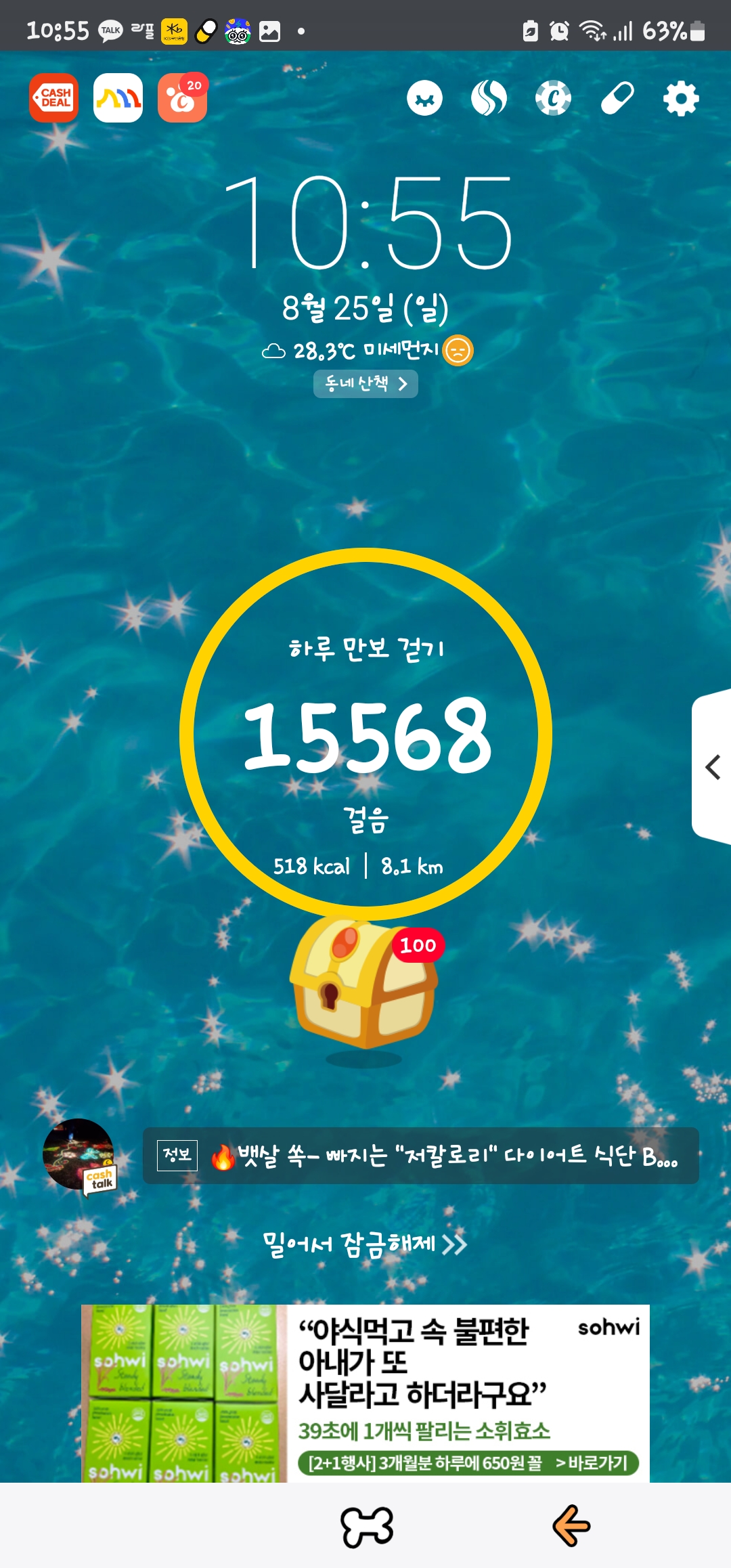Open the C coin chip icon
The image size is (731, 1568).
(553, 99)
